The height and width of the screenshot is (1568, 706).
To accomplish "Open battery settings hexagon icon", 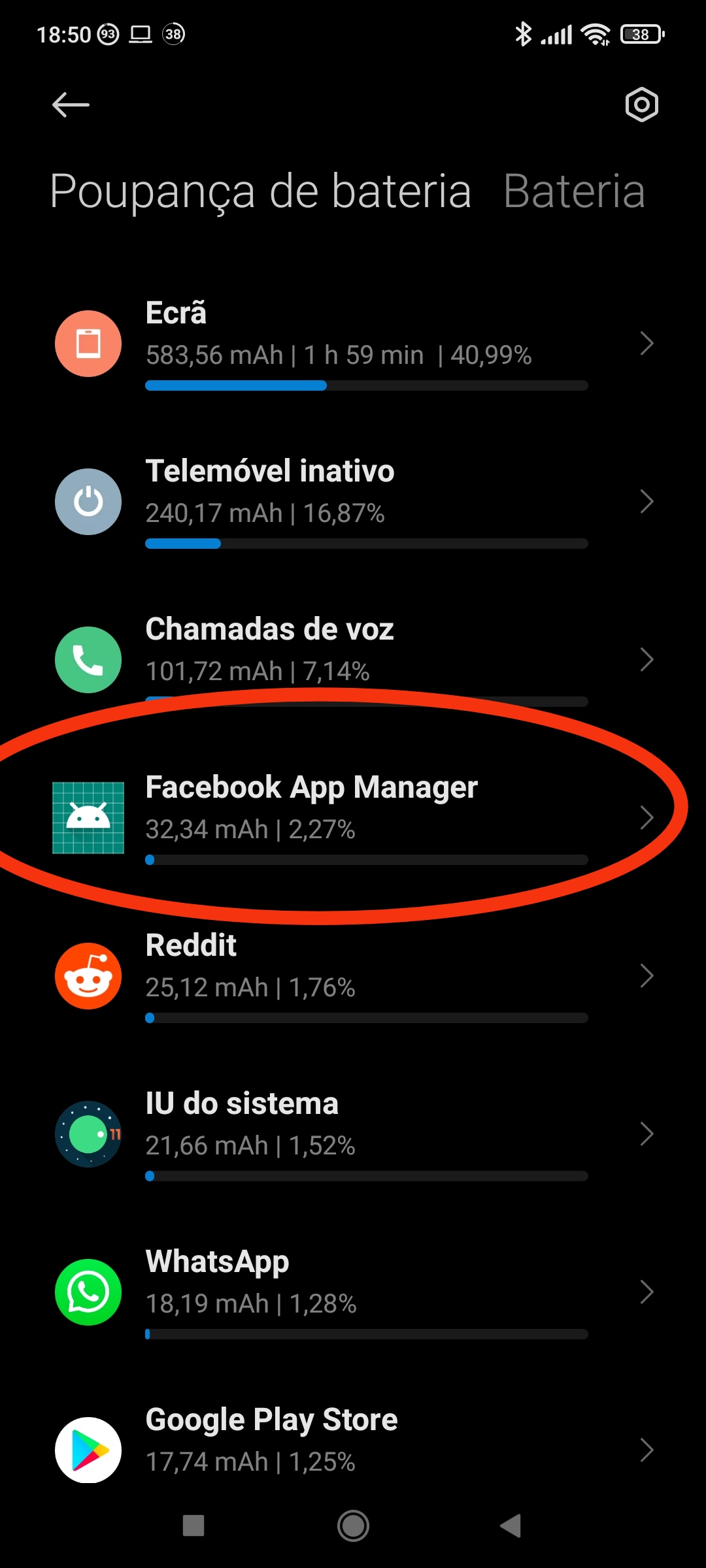I will click(641, 105).
